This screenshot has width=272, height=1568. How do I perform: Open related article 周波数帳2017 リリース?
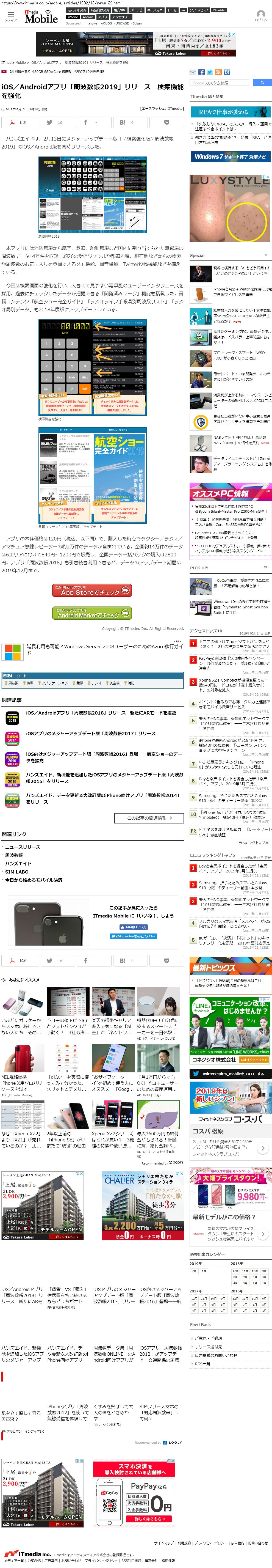[x=91, y=733]
